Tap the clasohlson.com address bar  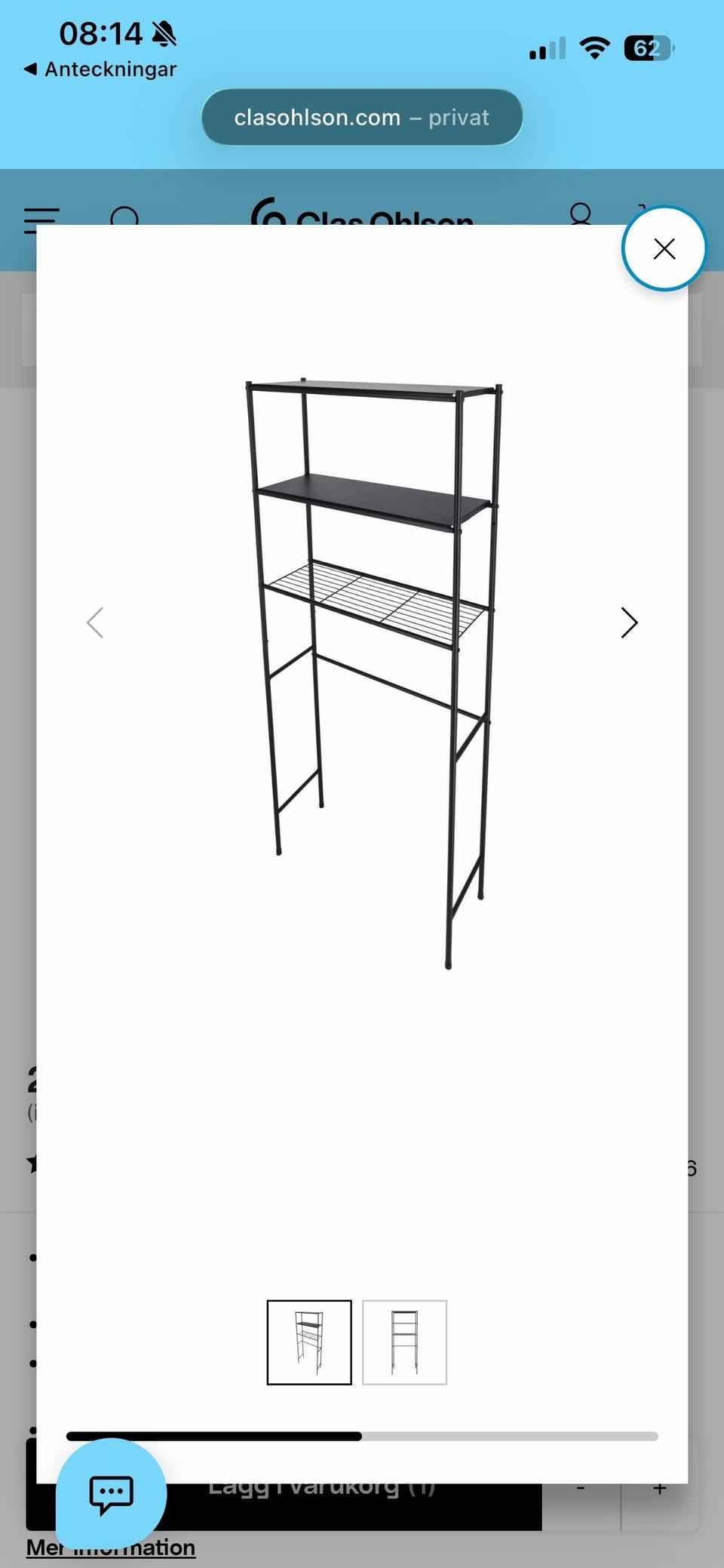pyautogui.click(x=362, y=117)
